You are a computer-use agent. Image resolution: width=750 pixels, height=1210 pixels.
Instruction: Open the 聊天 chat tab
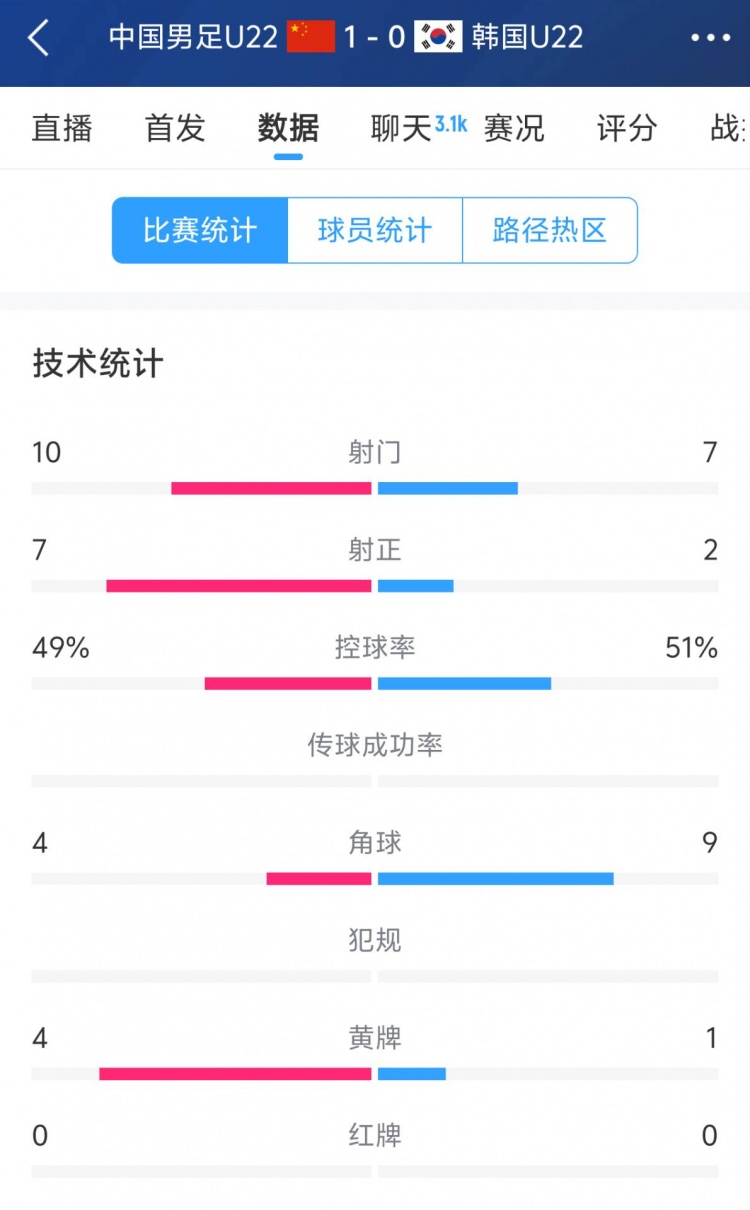[x=402, y=128]
